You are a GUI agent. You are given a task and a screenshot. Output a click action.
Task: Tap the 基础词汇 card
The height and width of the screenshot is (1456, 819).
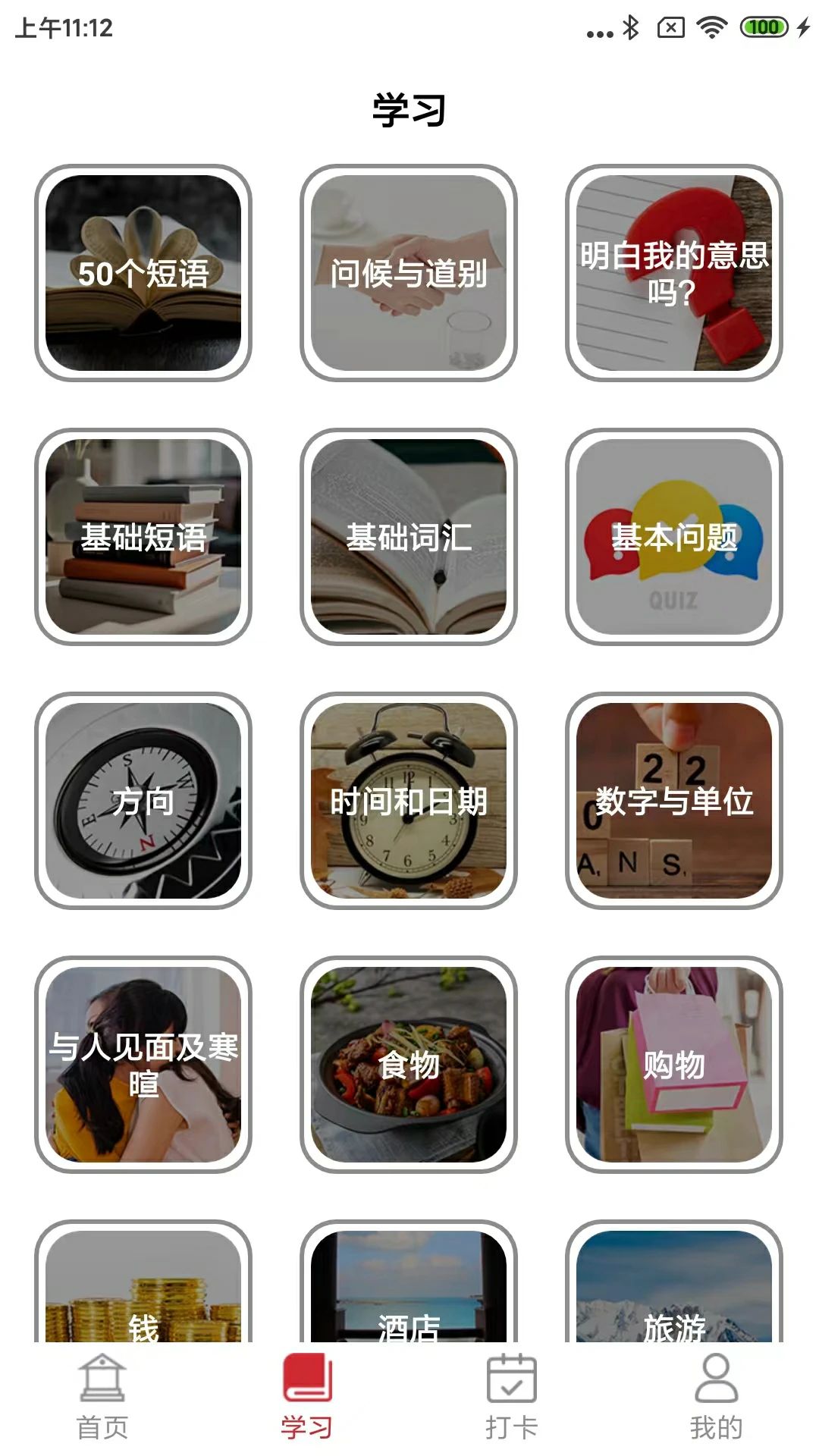(409, 537)
